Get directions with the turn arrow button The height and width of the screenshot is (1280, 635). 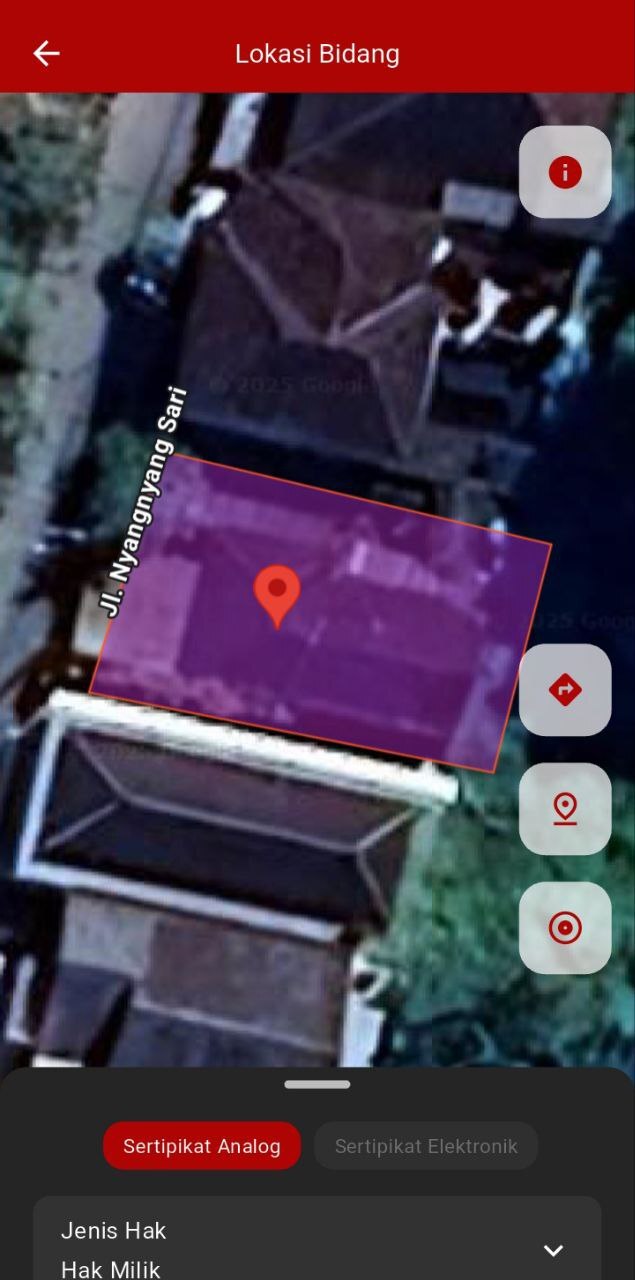(565, 690)
